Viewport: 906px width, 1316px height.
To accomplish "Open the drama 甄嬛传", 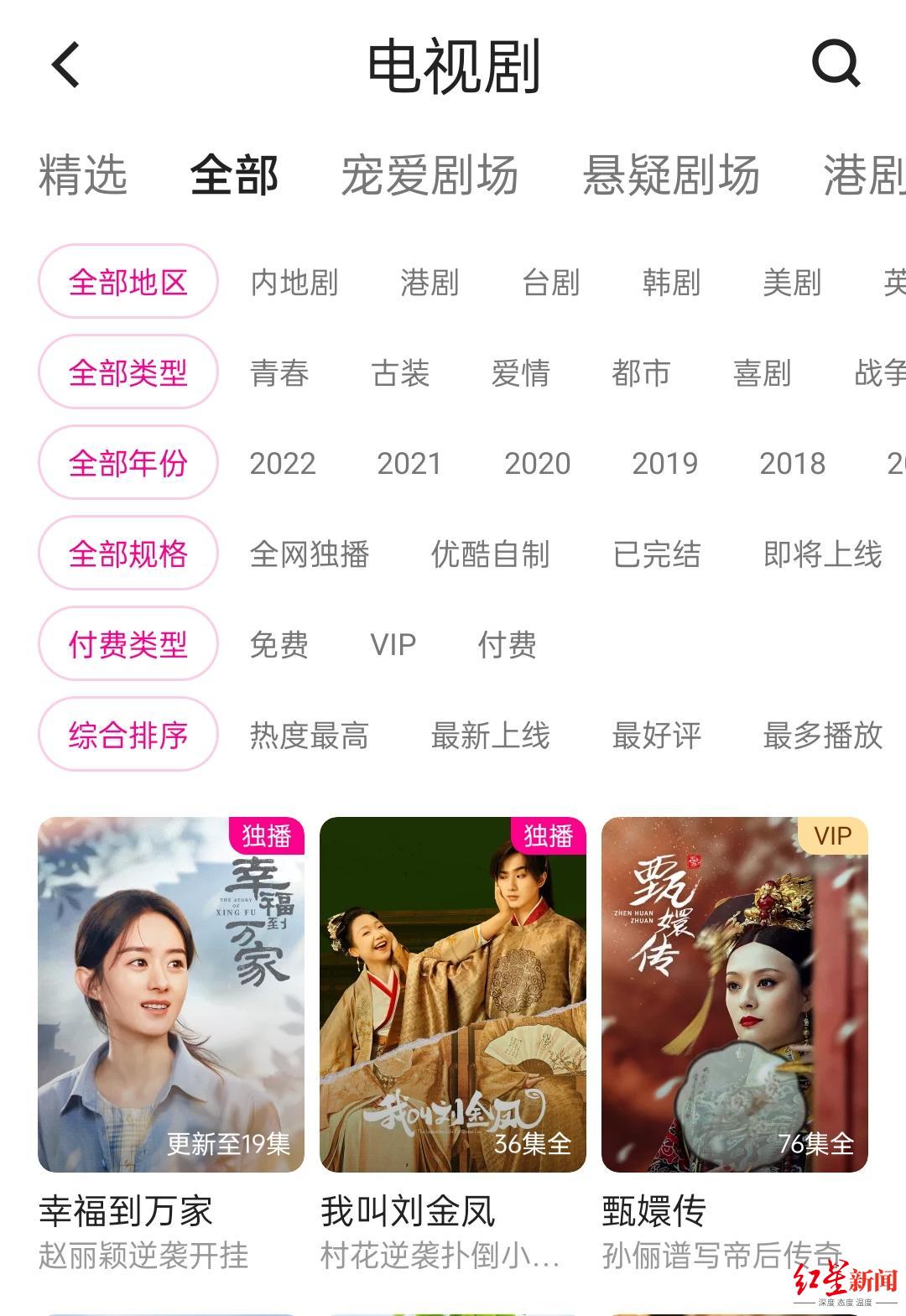I will 734,994.
